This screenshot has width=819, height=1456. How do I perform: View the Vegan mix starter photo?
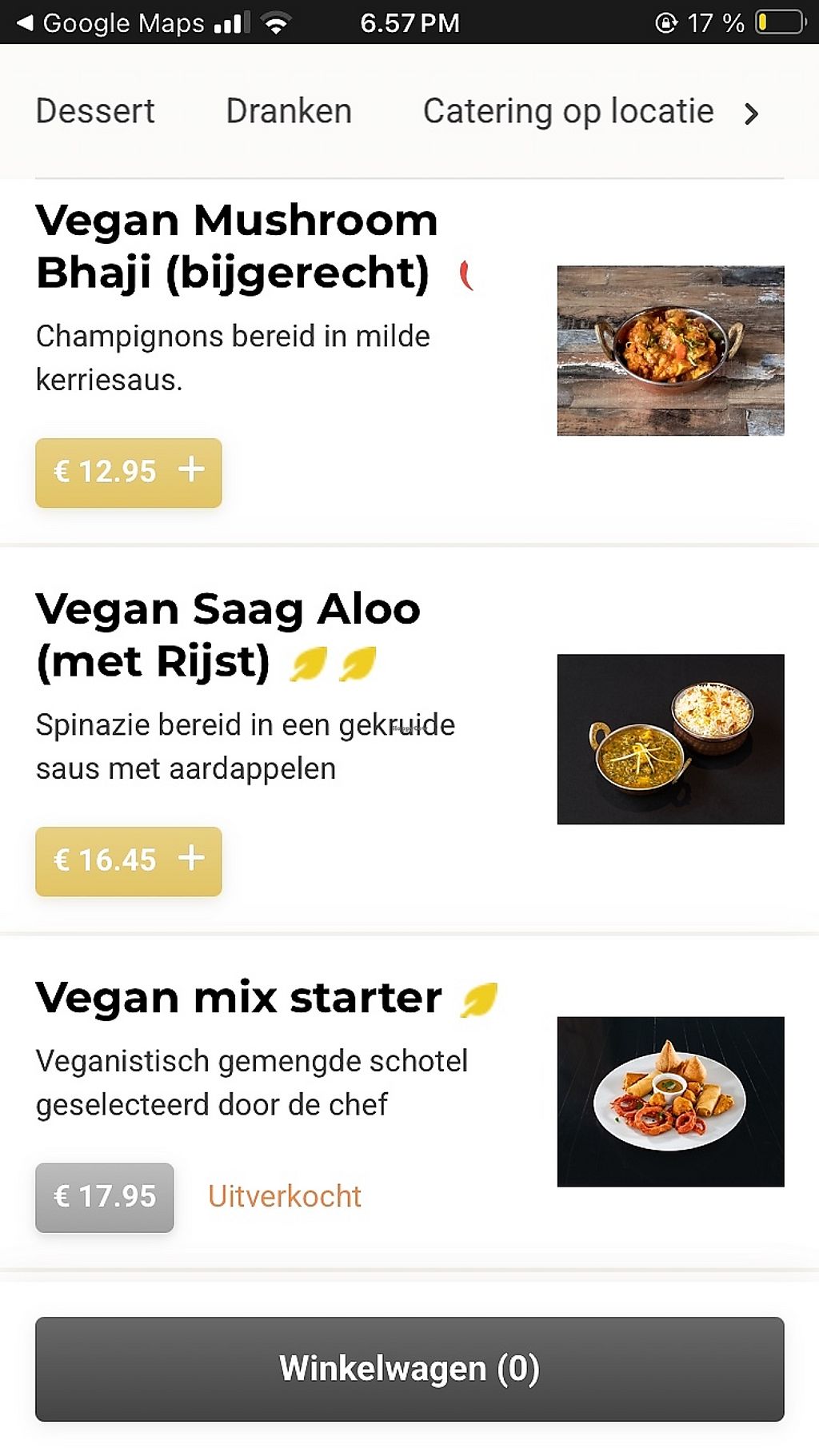(670, 1101)
